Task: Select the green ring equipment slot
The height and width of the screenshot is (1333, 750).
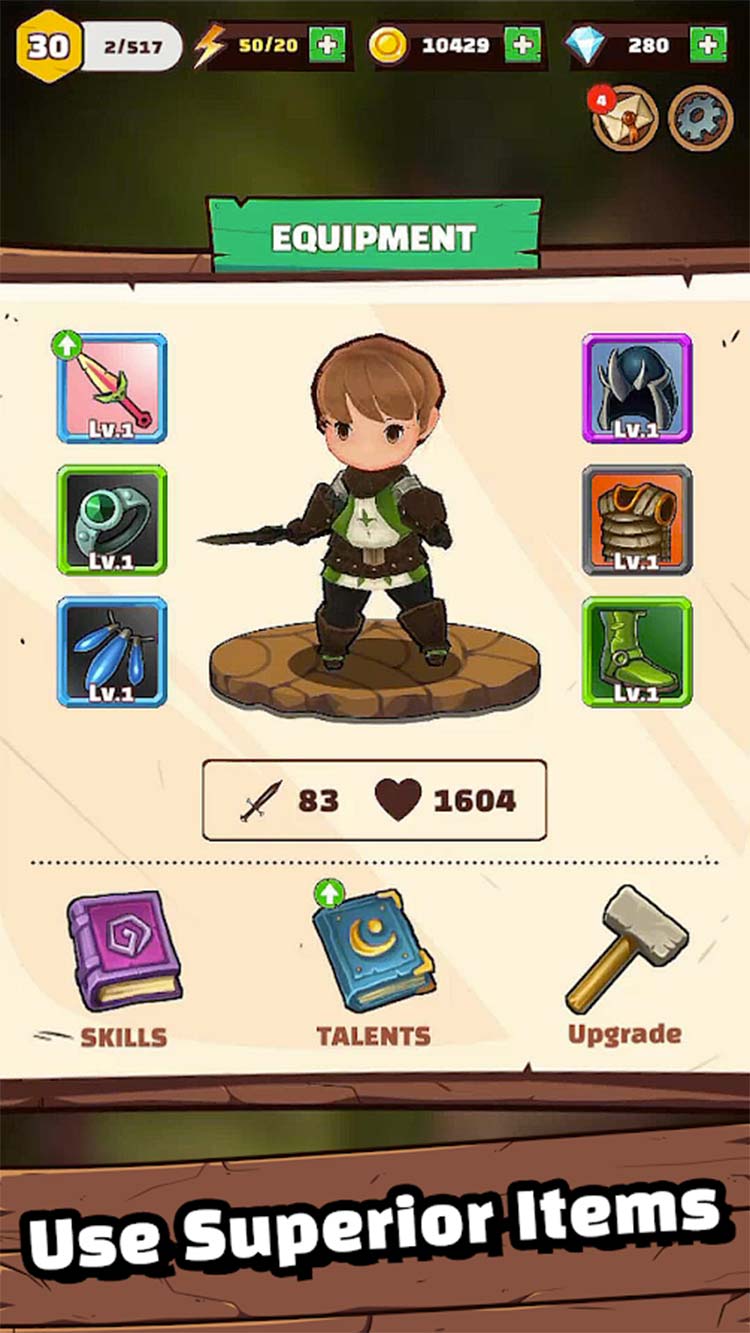Action: point(112,520)
